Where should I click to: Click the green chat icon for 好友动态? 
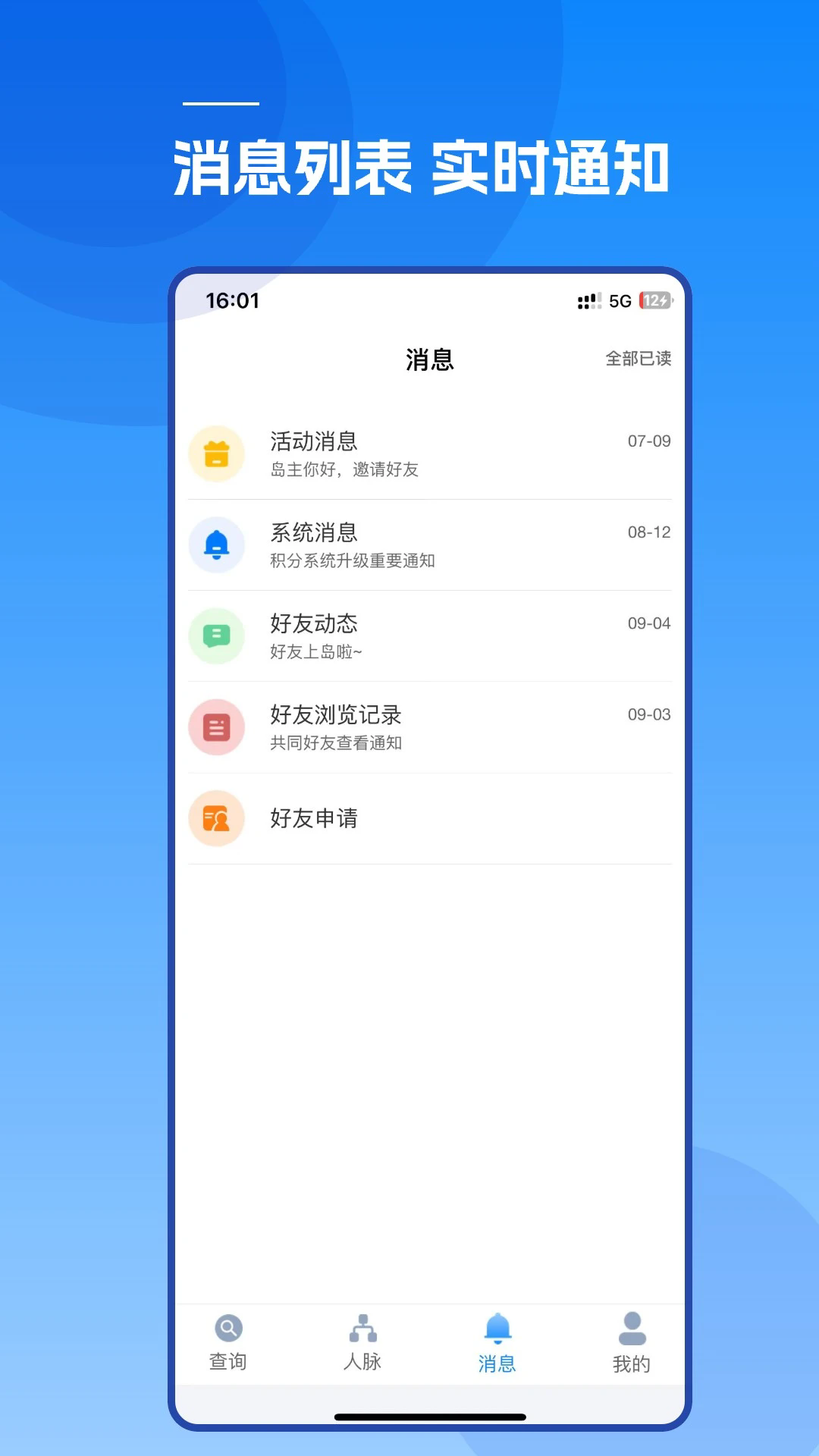[217, 637]
